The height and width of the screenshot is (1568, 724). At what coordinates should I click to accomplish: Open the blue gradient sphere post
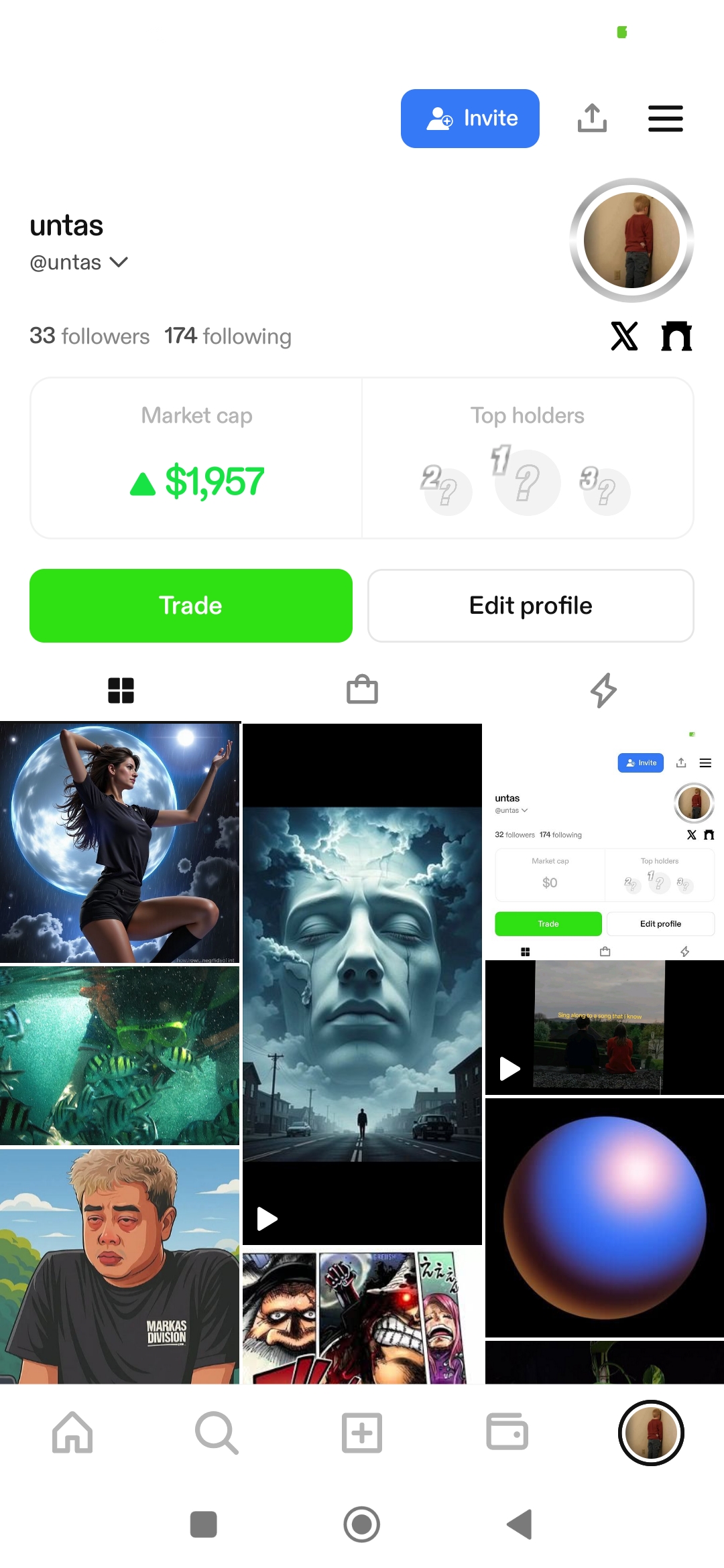605,1218
